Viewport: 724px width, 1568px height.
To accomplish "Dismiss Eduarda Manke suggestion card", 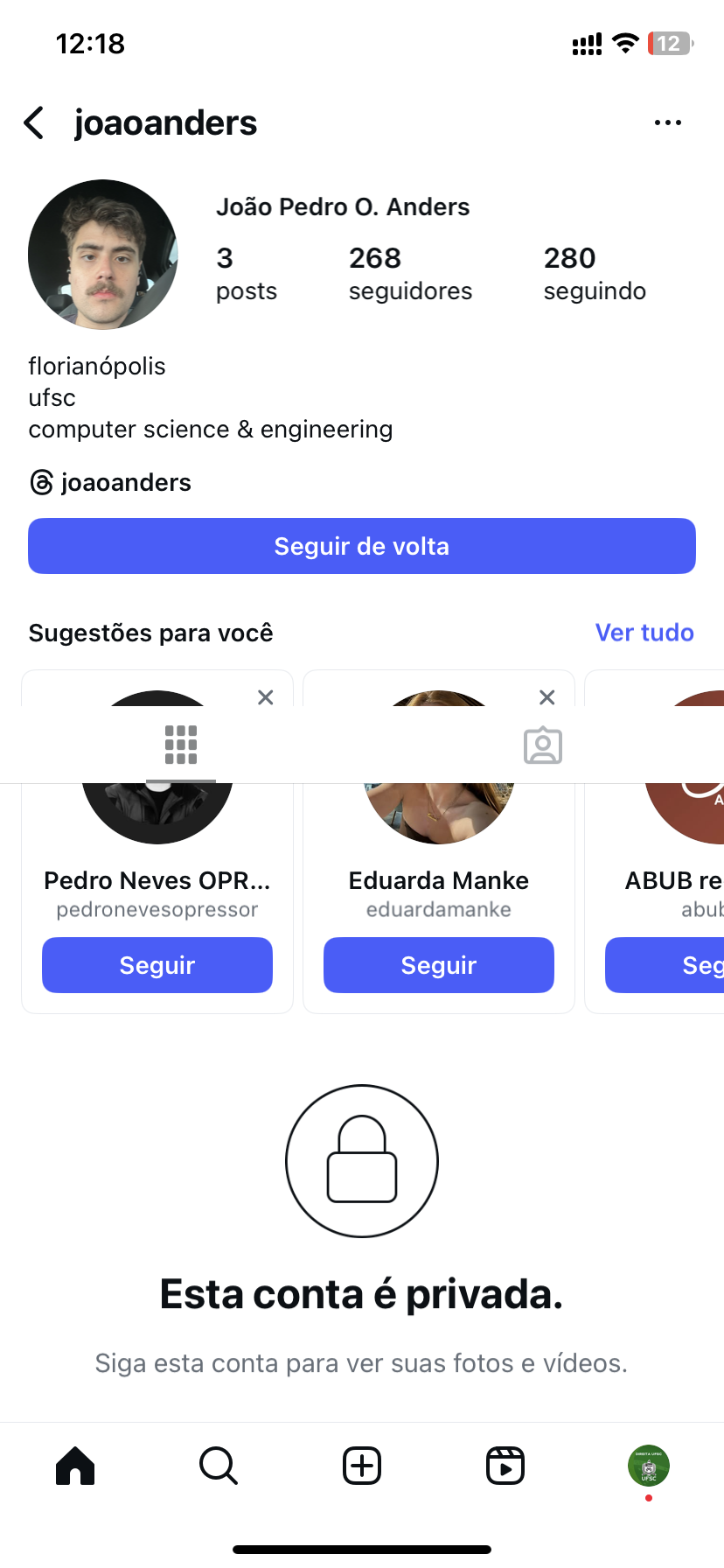I will (547, 697).
